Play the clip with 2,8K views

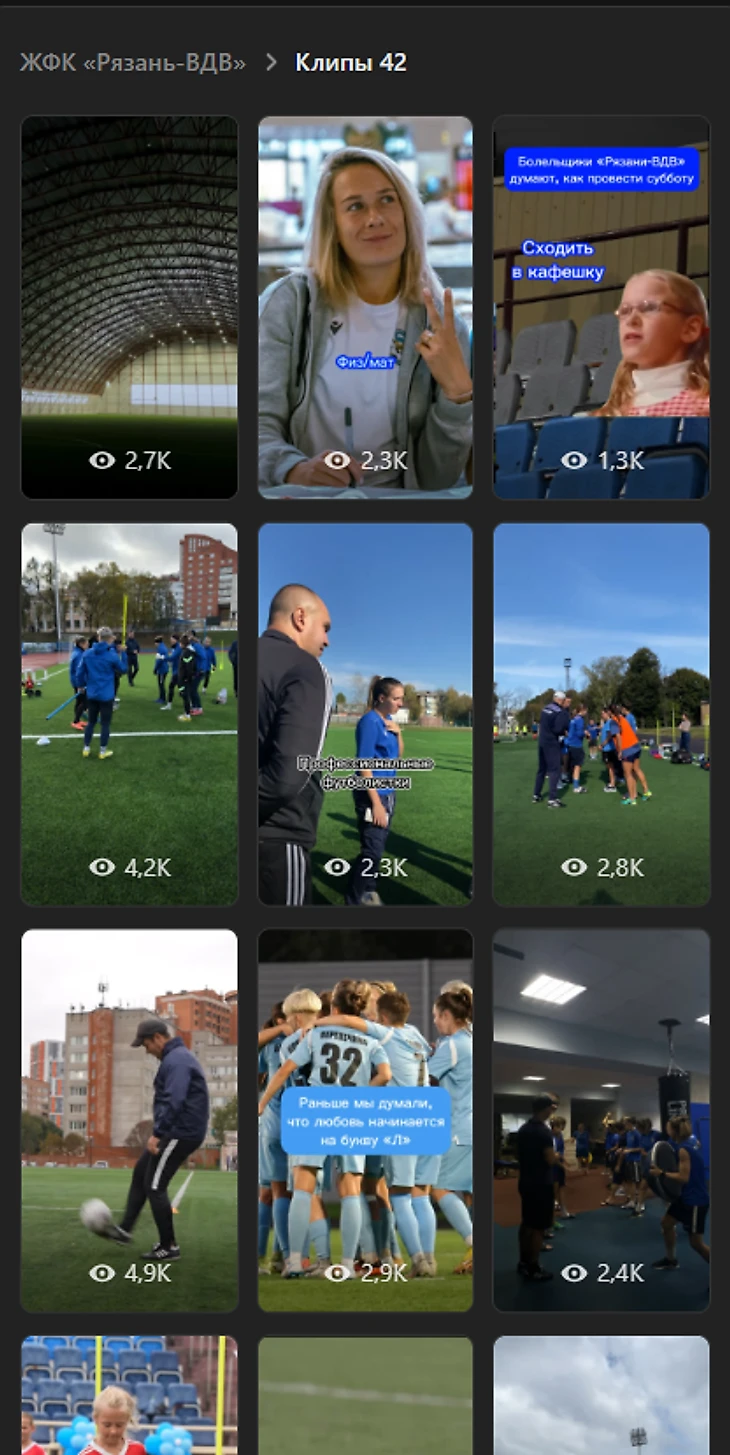(x=601, y=714)
